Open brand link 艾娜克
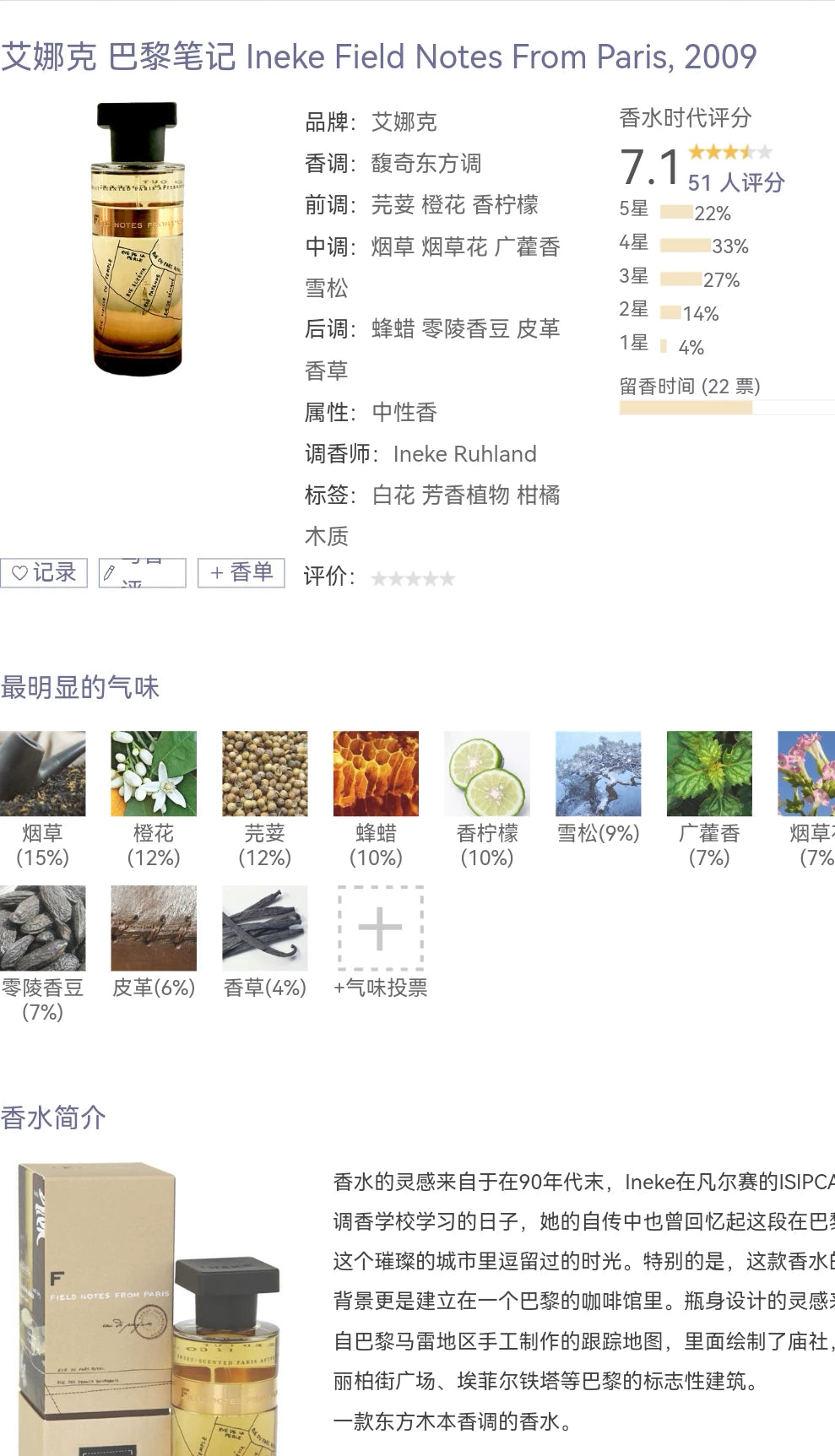The image size is (835, 1456). point(404,122)
